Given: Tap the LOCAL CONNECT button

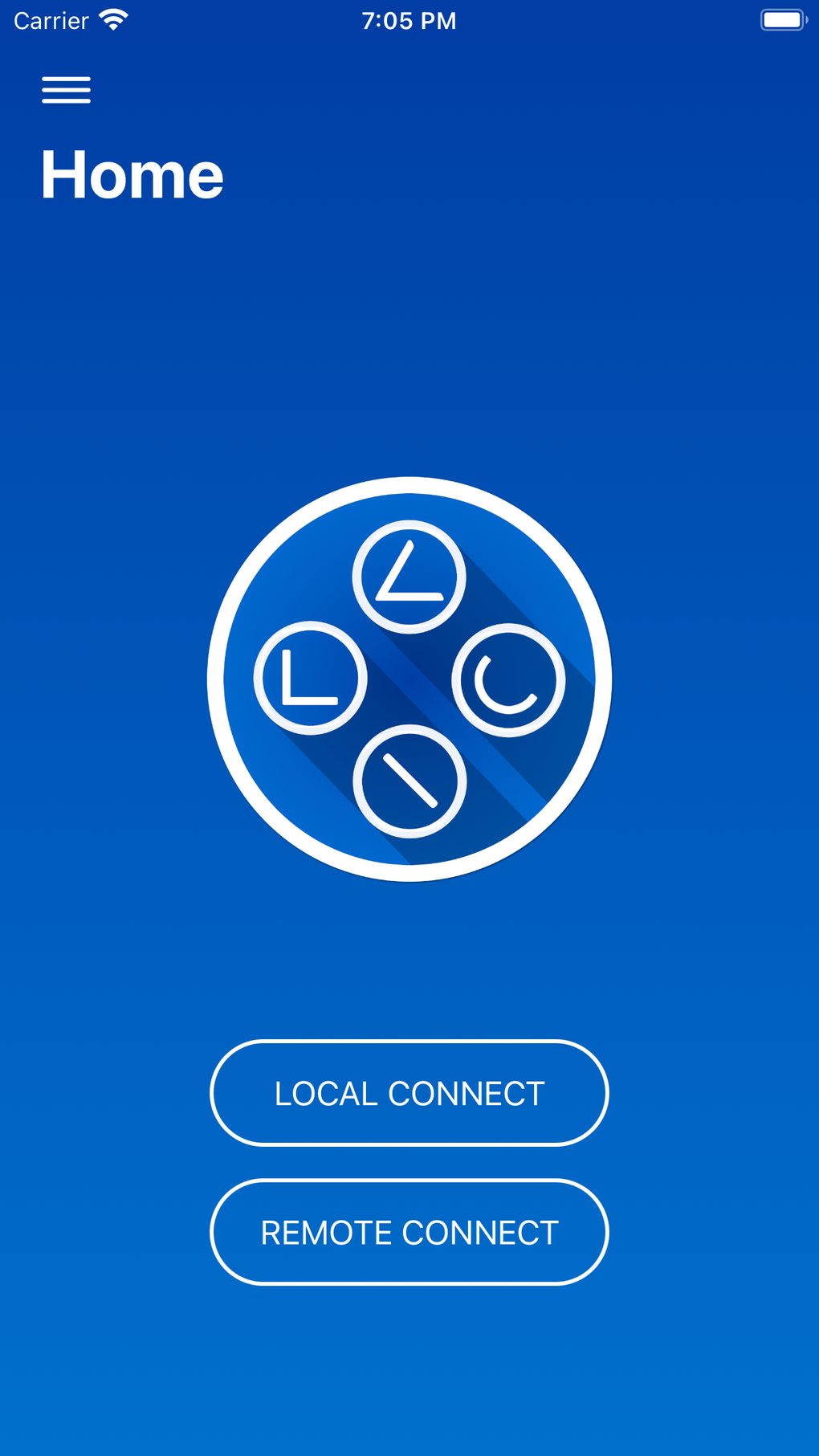Looking at the screenshot, I should pos(409,1093).
